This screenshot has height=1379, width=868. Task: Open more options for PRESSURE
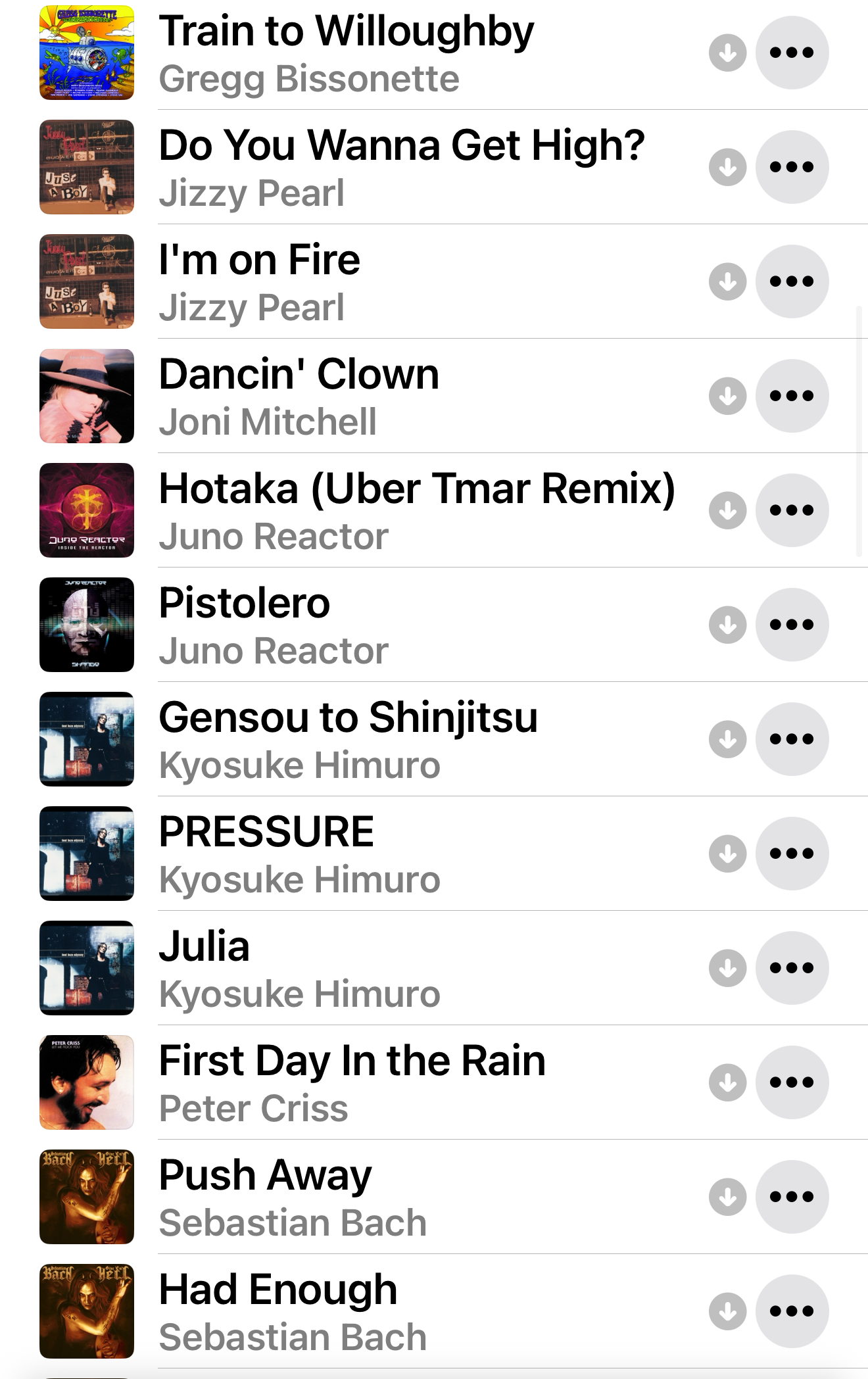pos(792,854)
